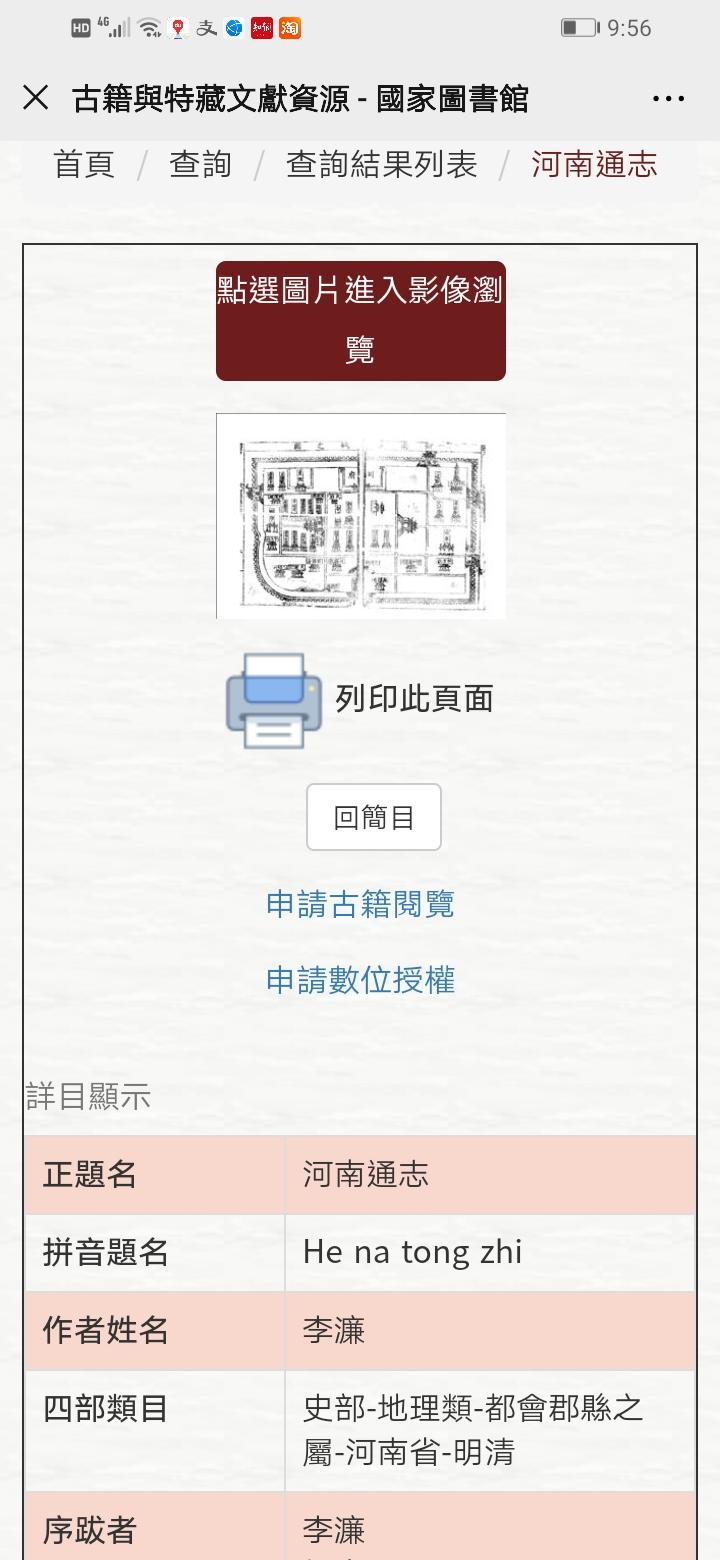Close the webview with the X icon
The image size is (720, 1560).
(x=36, y=98)
